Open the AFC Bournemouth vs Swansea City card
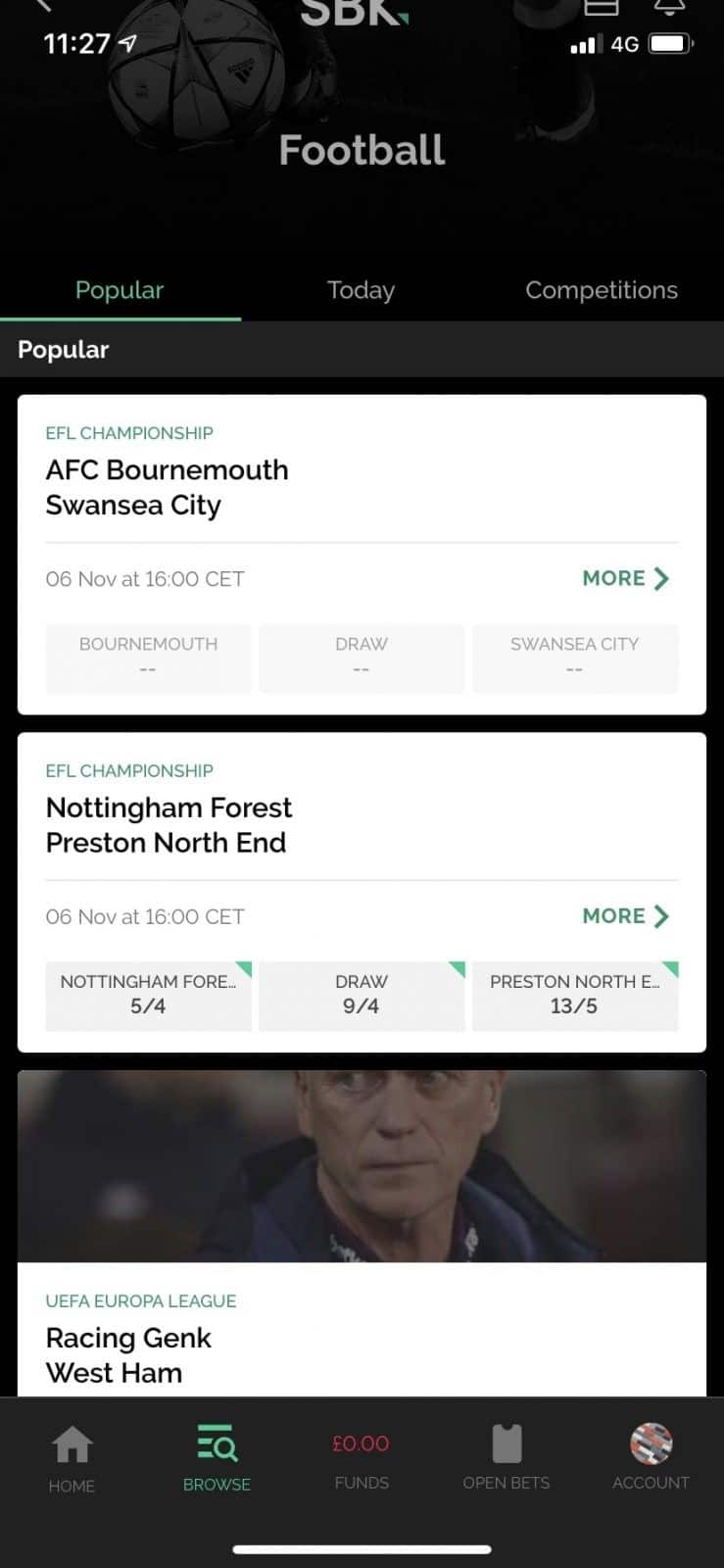The width and height of the screenshot is (724, 1568). pyautogui.click(x=167, y=487)
